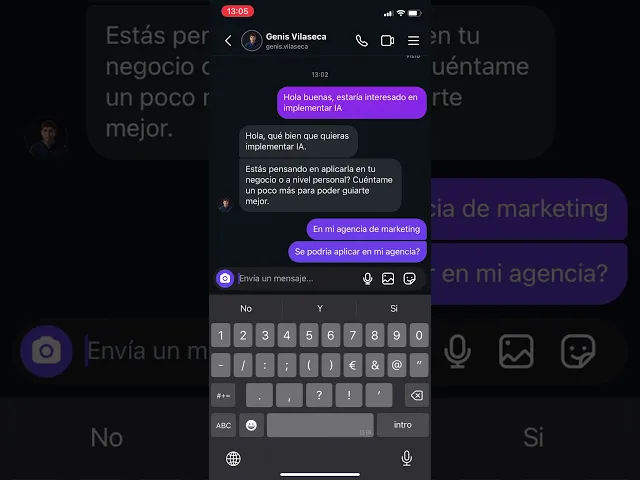This screenshot has height=480, width=640.
Task: Record a voice message with the microphone icon
Action: (x=368, y=278)
